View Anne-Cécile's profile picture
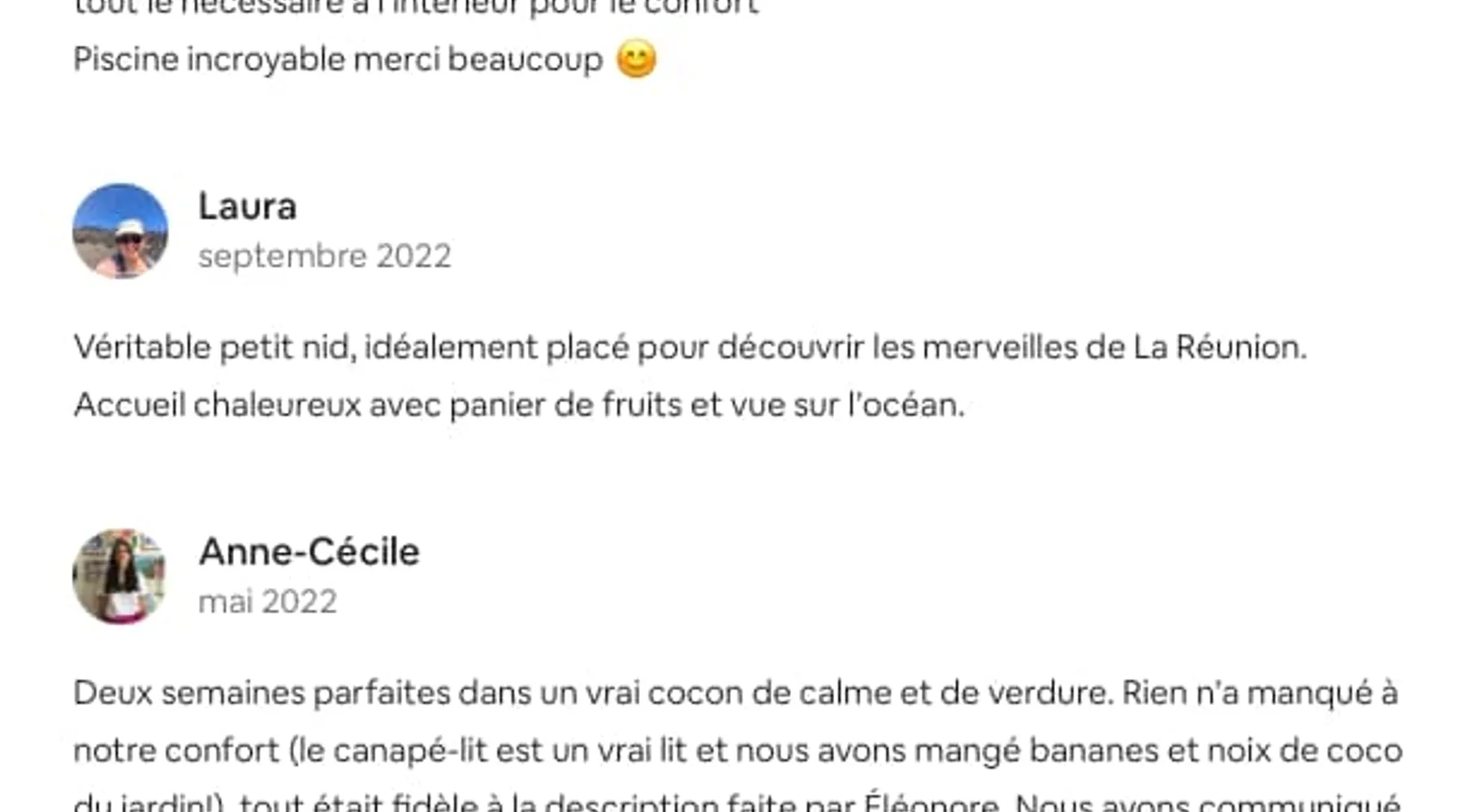 click(x=120, y=577)
